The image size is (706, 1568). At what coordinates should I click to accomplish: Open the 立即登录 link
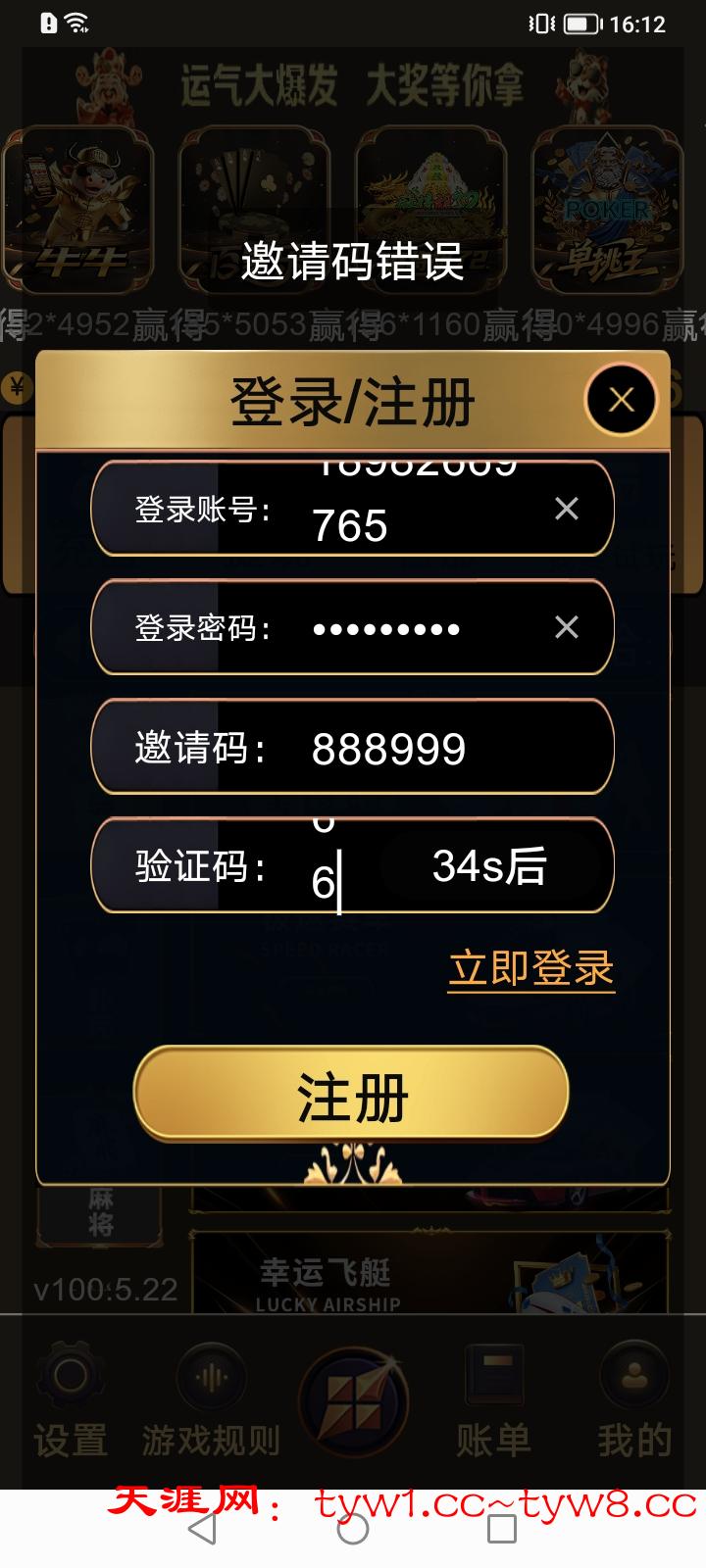click(x=530, y=968)
